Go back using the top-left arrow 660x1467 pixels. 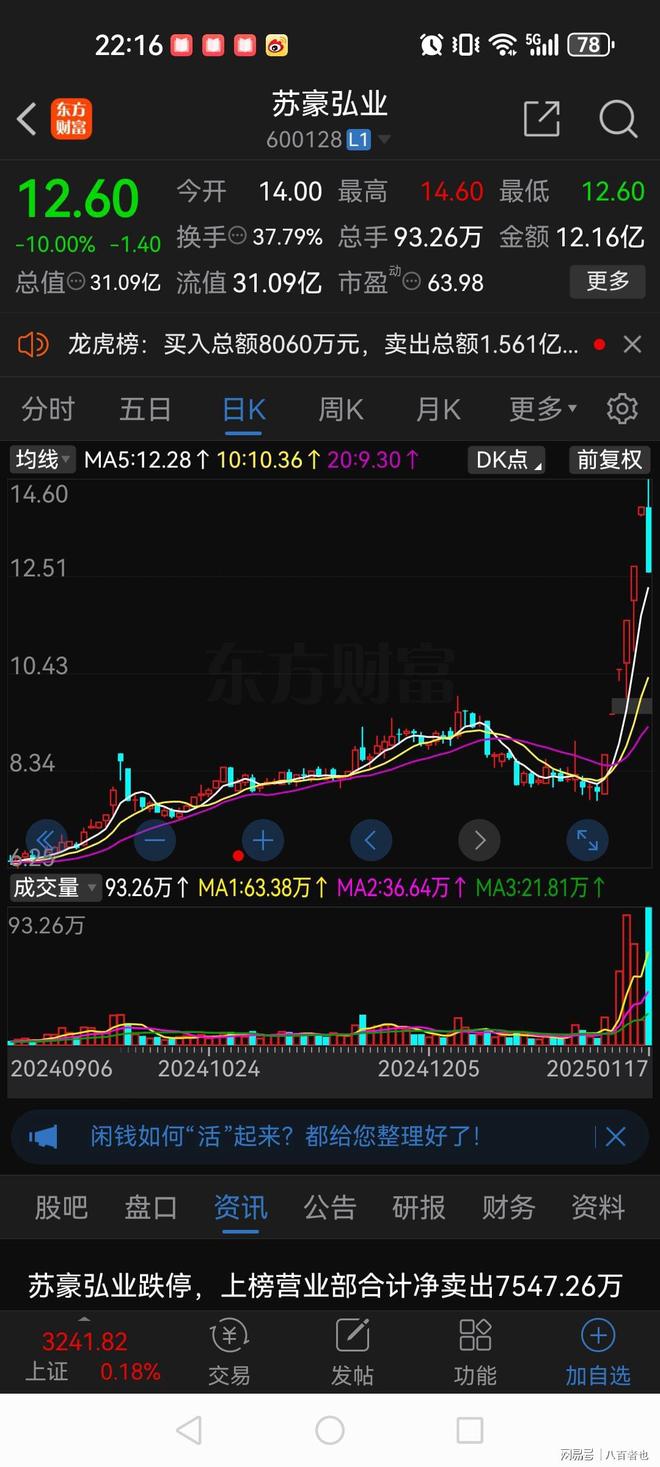click(27, 119)
